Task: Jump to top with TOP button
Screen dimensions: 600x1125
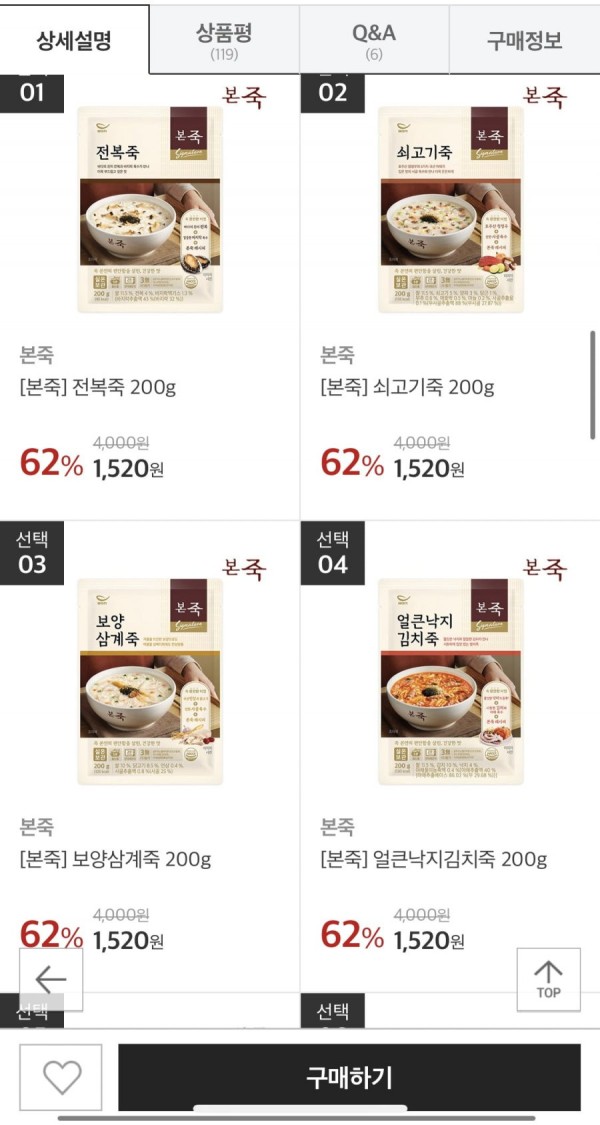Action: (x=548, y=979)
